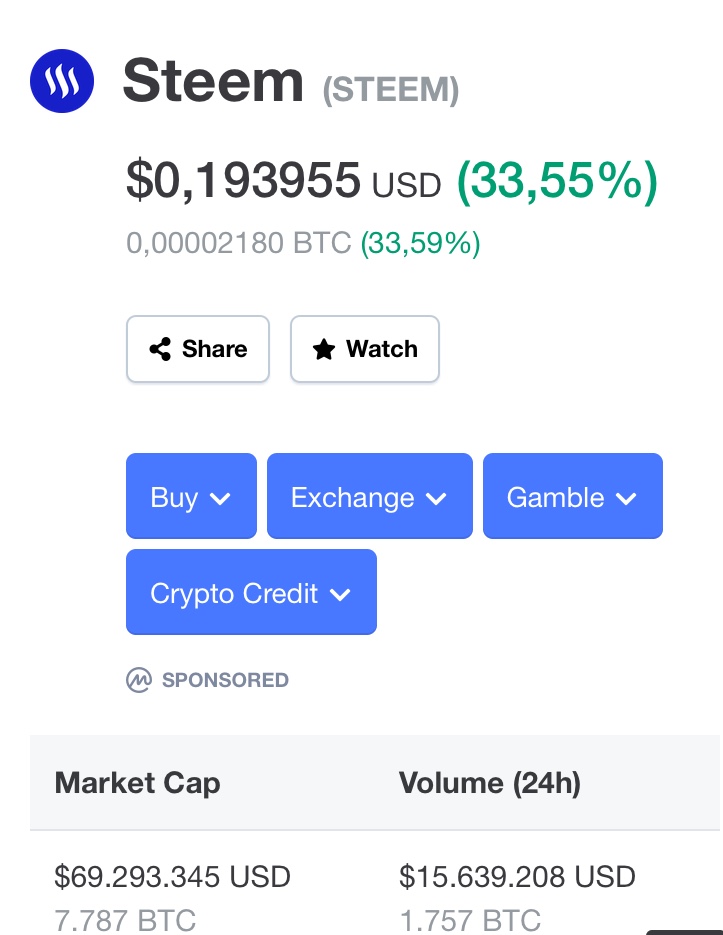Image resolution: width=723 pixels, height=935 pixels.
Task: Expand the Buy dropdown
Action: tap(191, 497)
